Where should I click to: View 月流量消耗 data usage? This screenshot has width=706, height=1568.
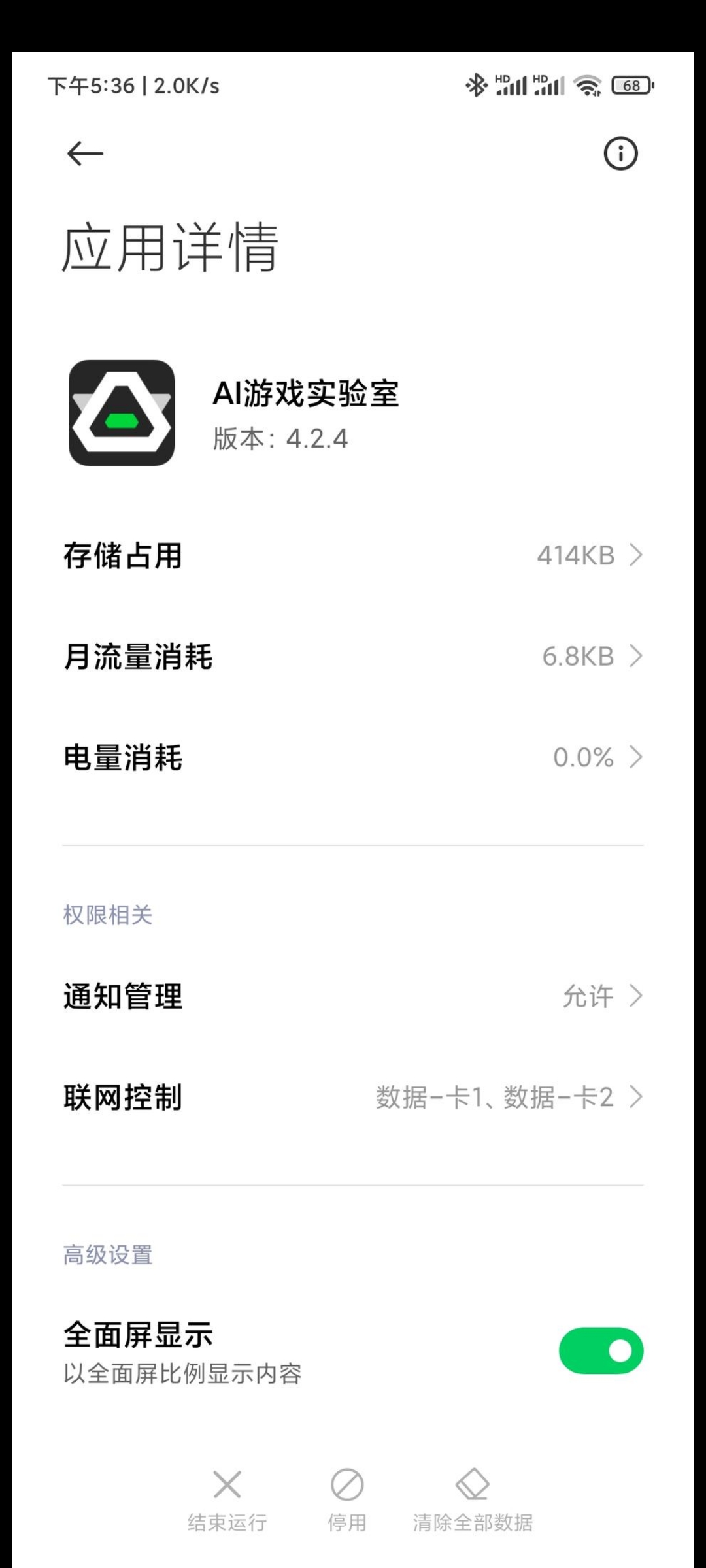pos(353,656)
